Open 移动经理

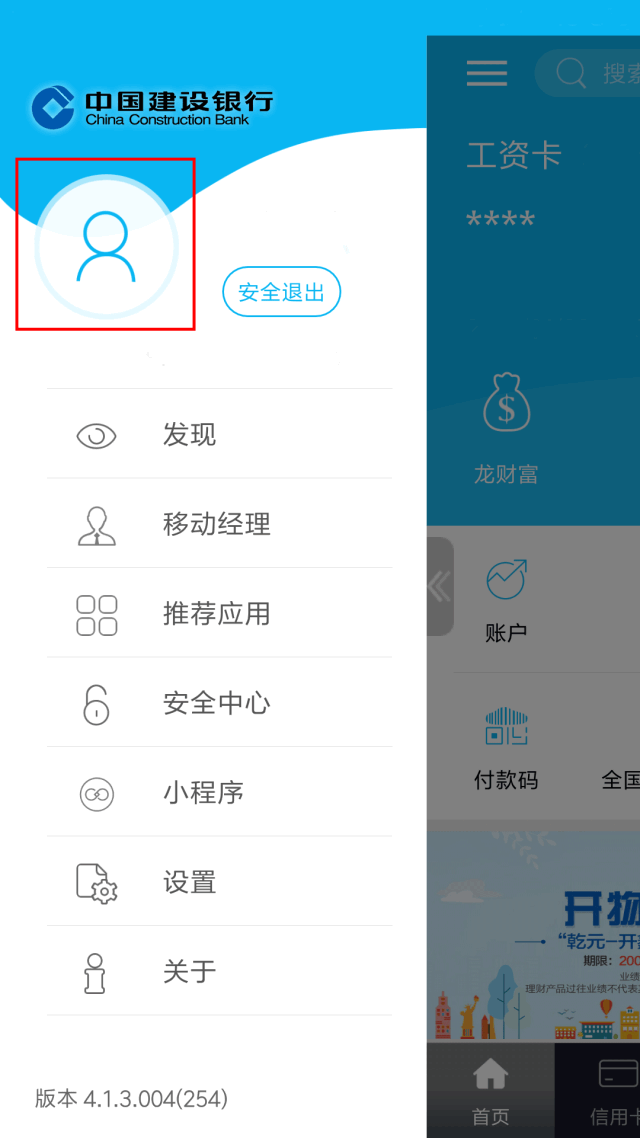tap(219, 523)
